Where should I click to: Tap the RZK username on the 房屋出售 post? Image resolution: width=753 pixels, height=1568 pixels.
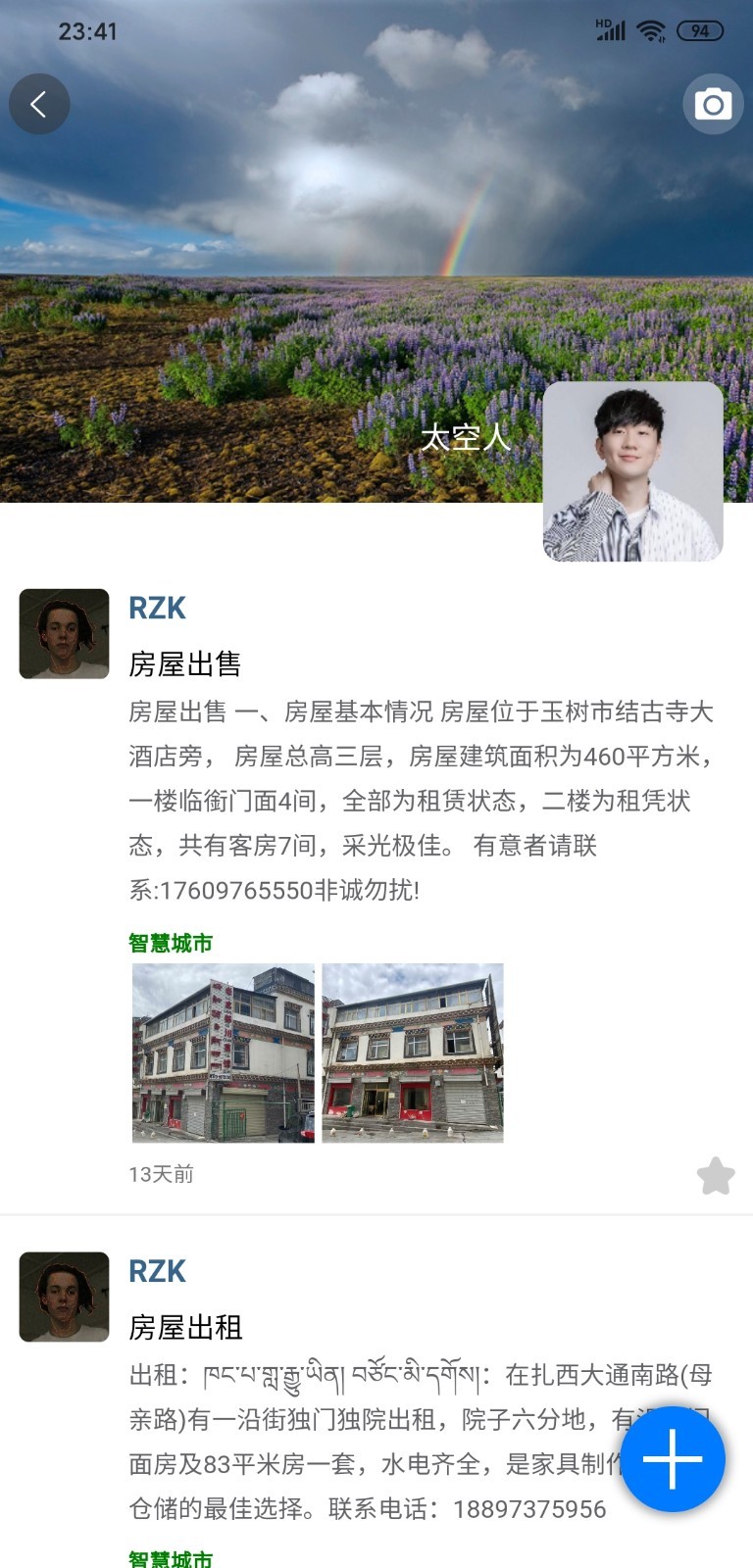(x=157, y=609)
